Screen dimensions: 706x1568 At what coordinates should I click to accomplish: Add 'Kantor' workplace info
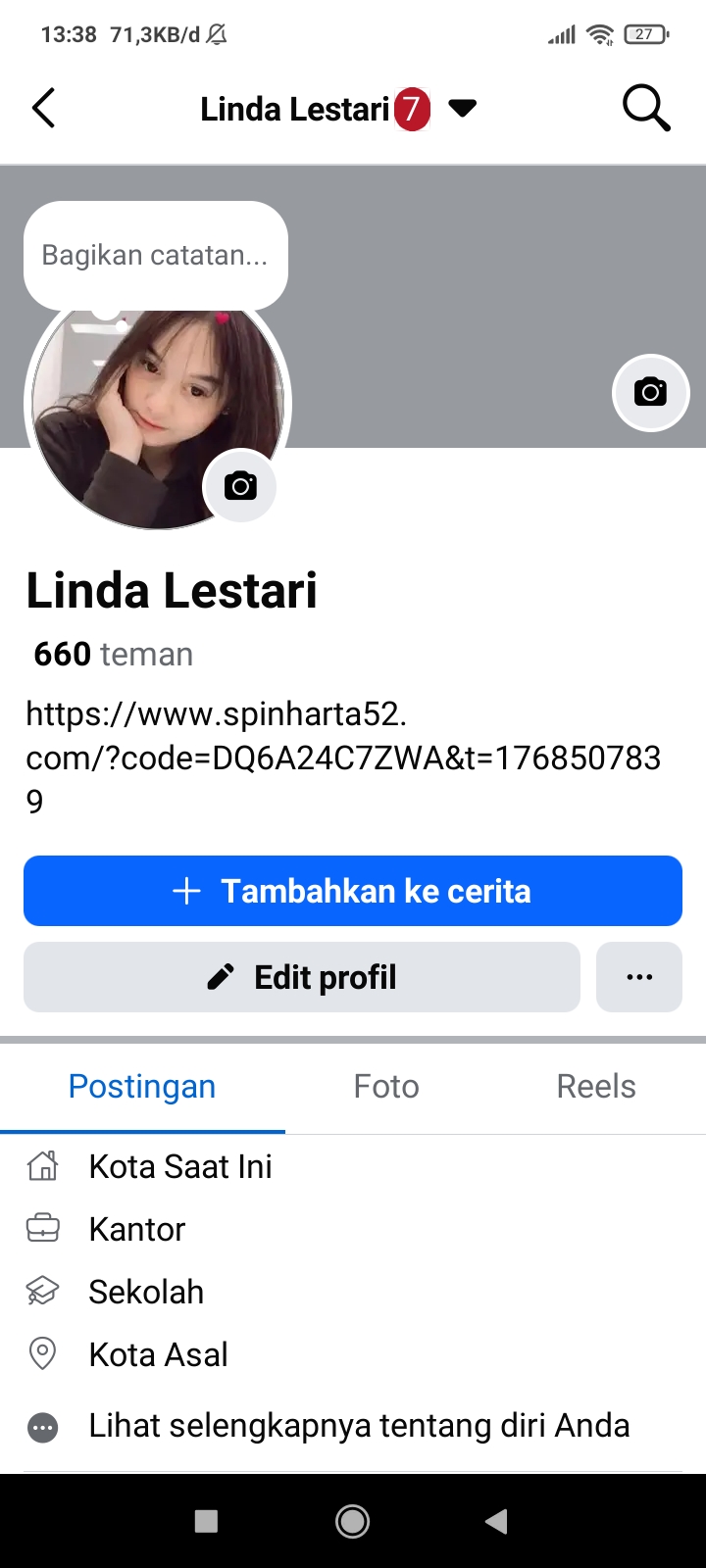(x=137, y=1229)
